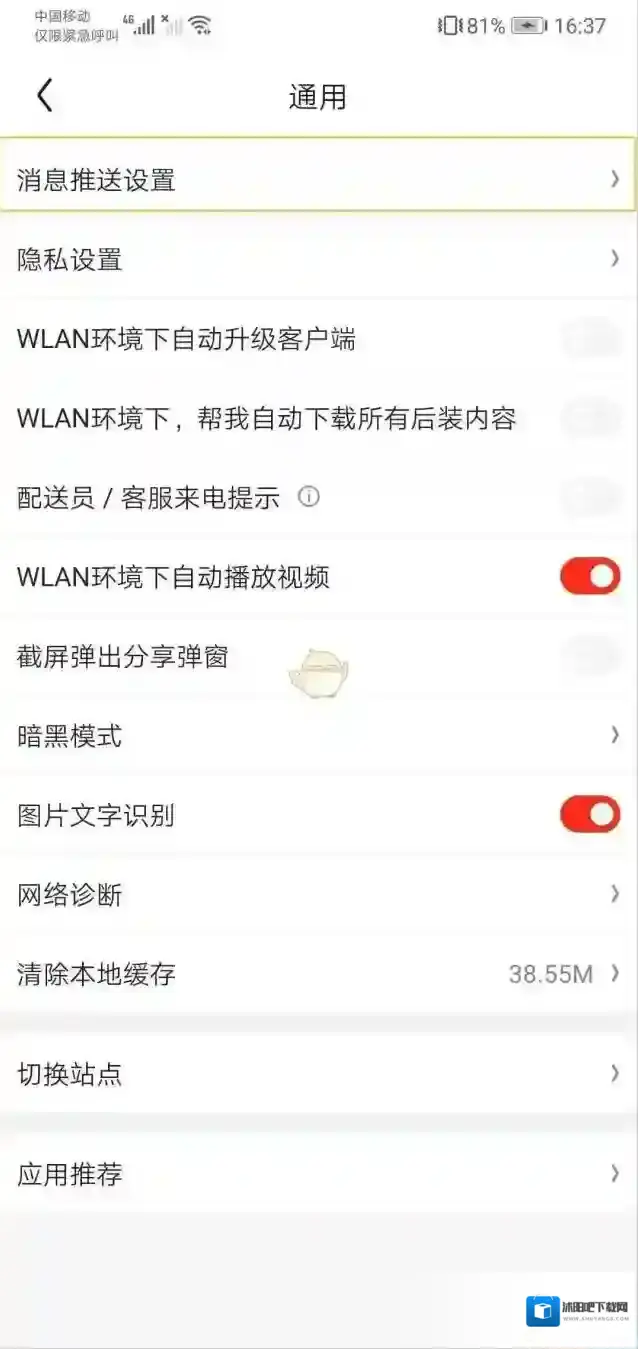Viewport: 638px width, 1349px height.
Task: Toggle 配送员/客服来电提示 switch
Action: point(590,497)
